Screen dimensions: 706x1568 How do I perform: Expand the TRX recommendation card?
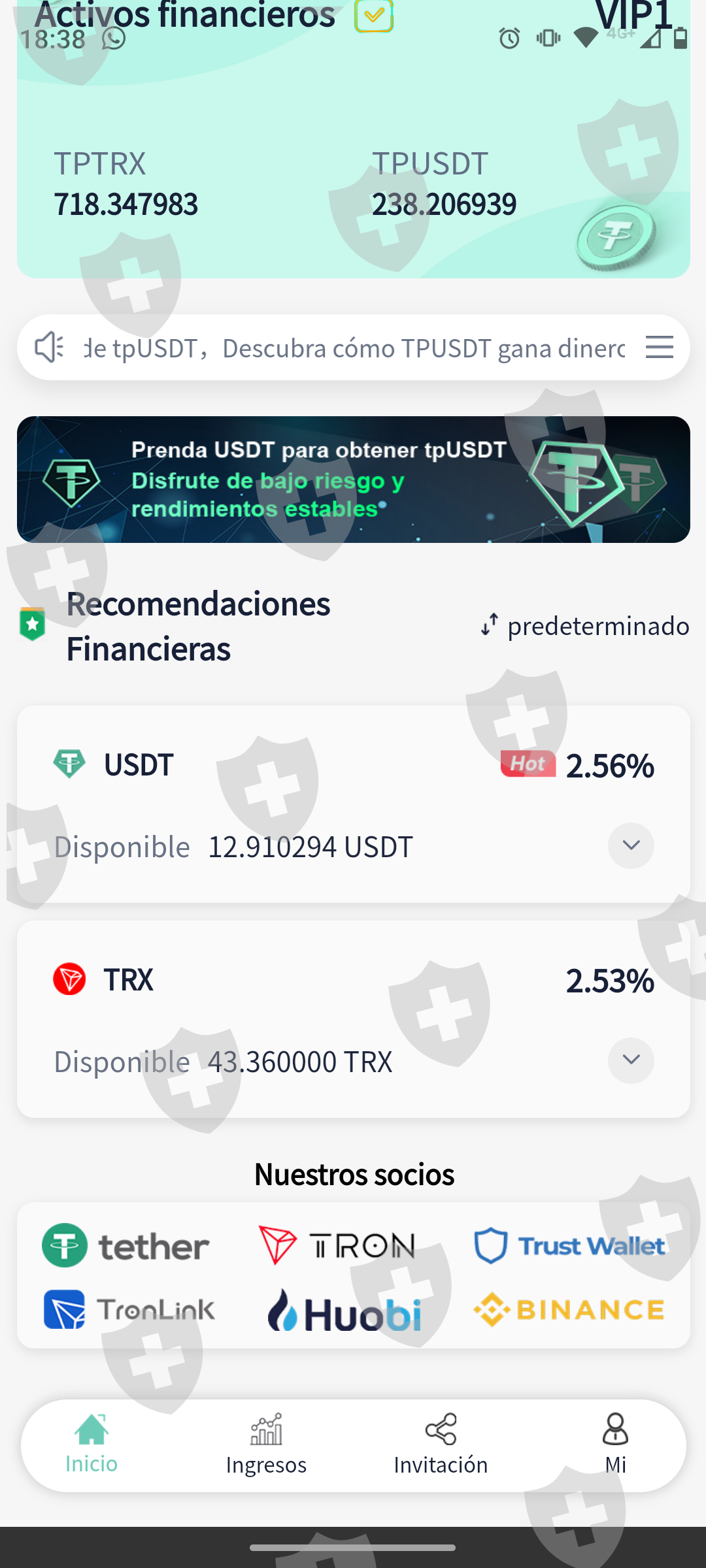pyautogui.click(x=631, y=1060)
